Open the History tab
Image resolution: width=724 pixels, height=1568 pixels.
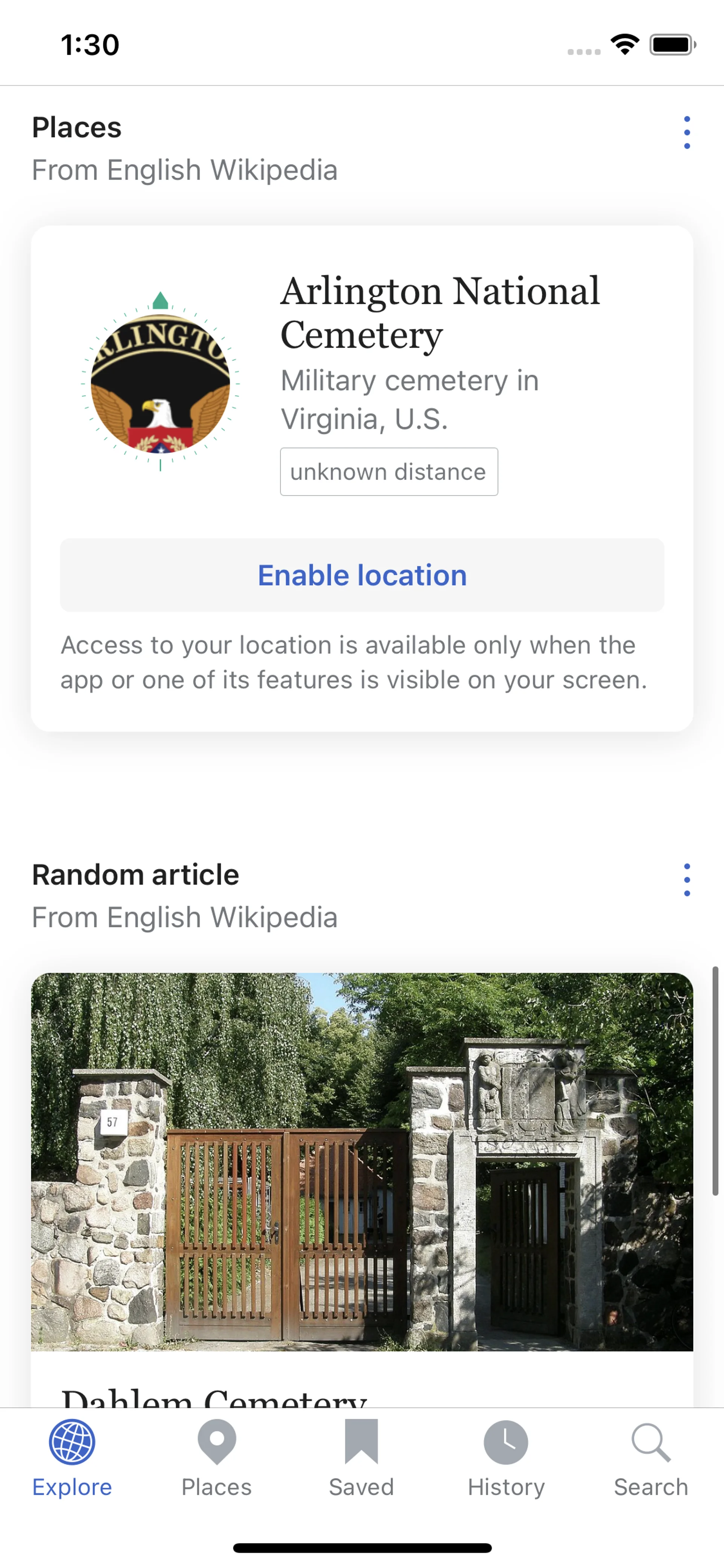click(x=506, y=1459)
